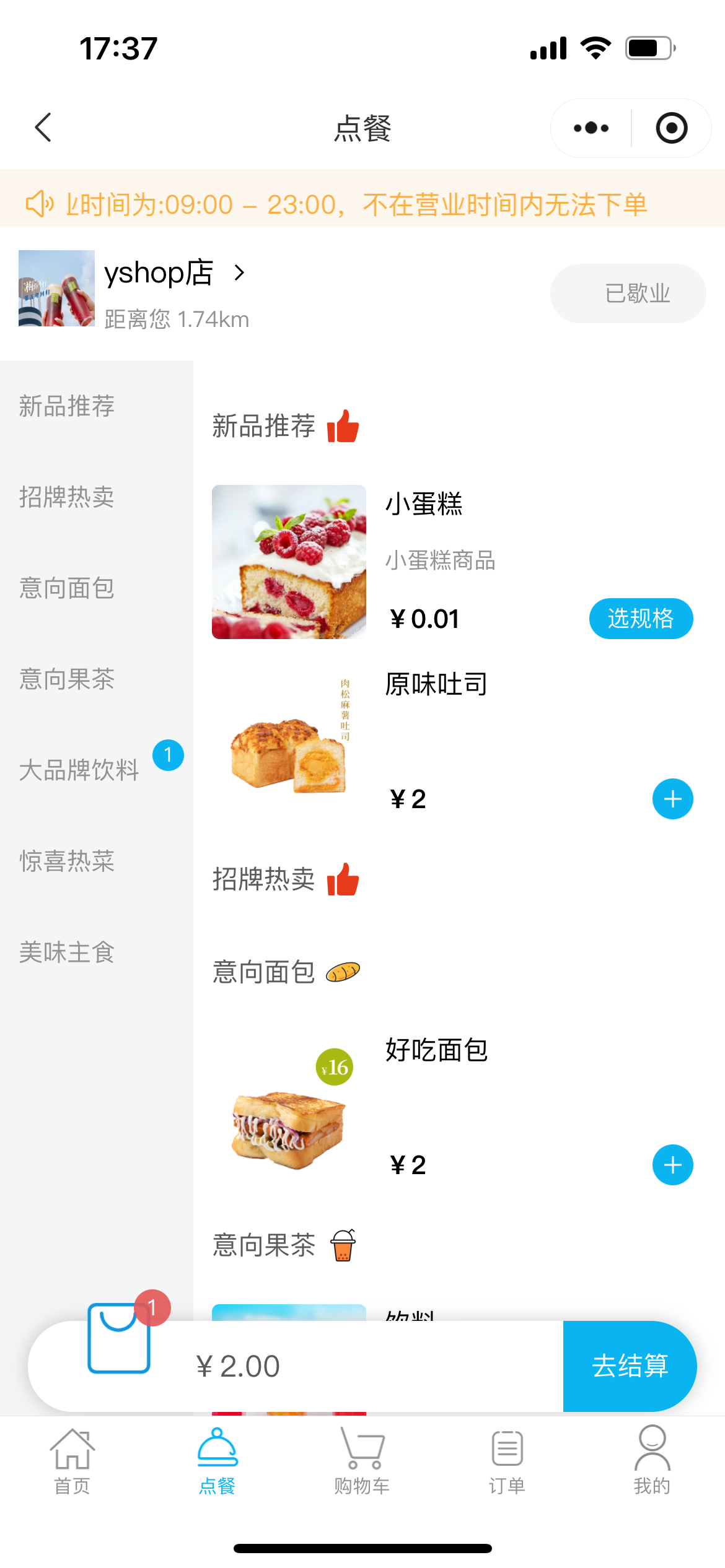This screenshot has height=1568, width=725.
Task: Choose specs for 小蛋糕 via 选规格
Action: 641,619
